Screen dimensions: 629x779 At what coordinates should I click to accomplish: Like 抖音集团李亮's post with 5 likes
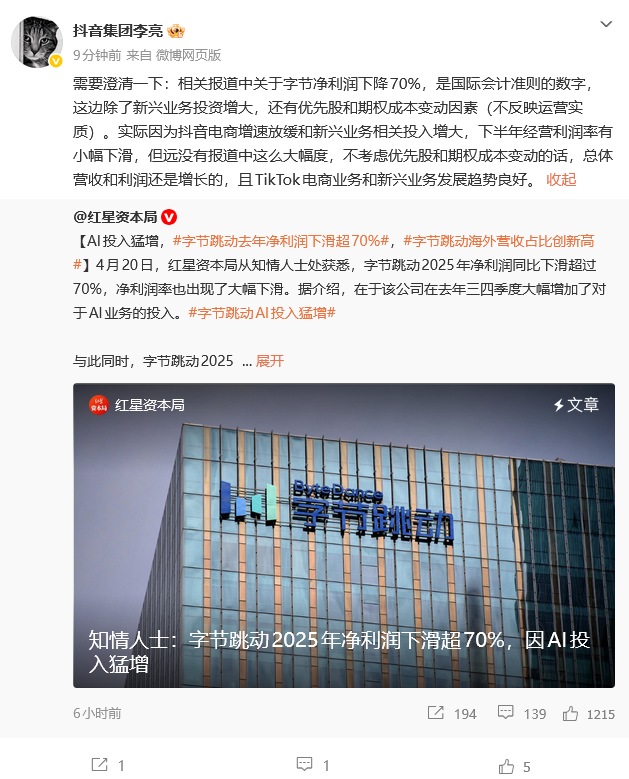pos(515,765)
